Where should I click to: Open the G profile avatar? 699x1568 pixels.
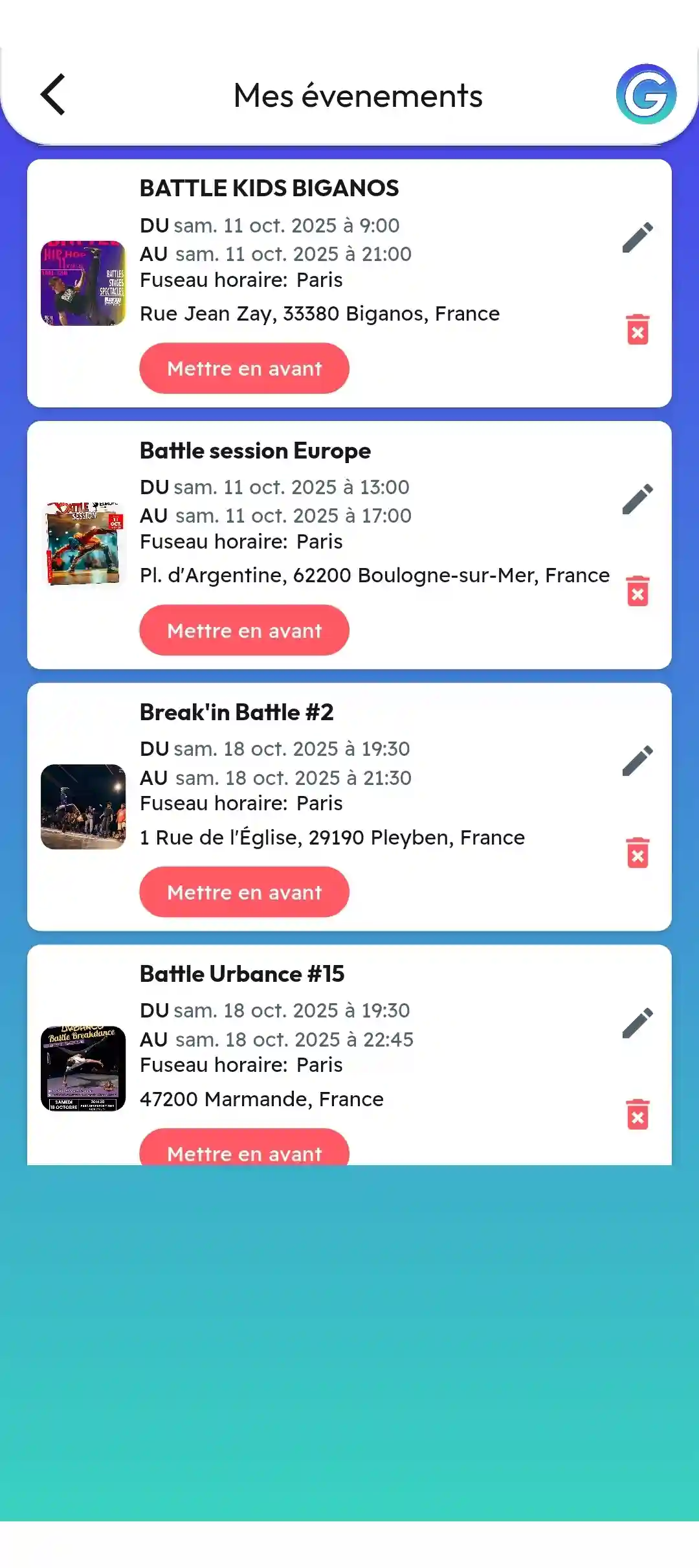[645, 95]
